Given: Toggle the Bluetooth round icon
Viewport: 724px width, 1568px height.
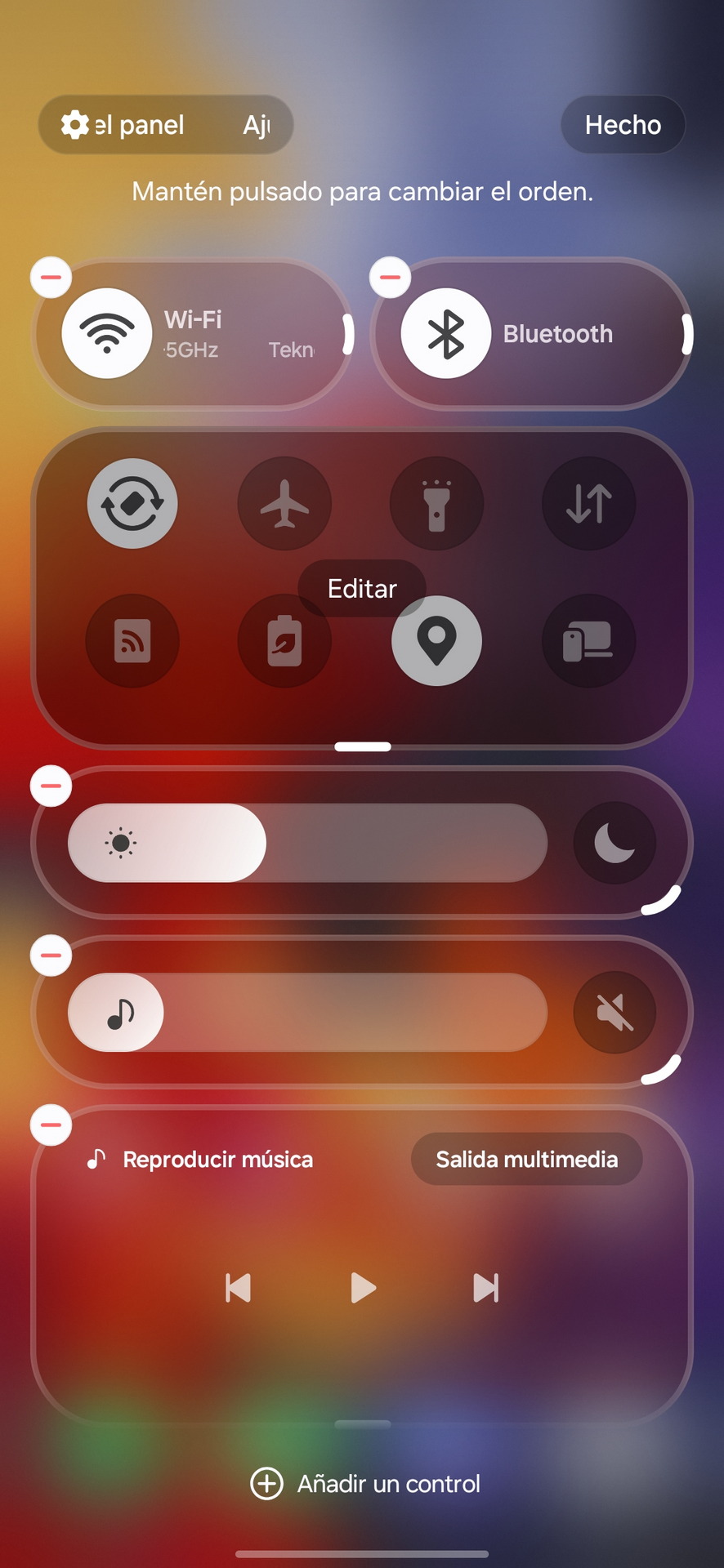Looking at the screenshot, I should [446, 333].
